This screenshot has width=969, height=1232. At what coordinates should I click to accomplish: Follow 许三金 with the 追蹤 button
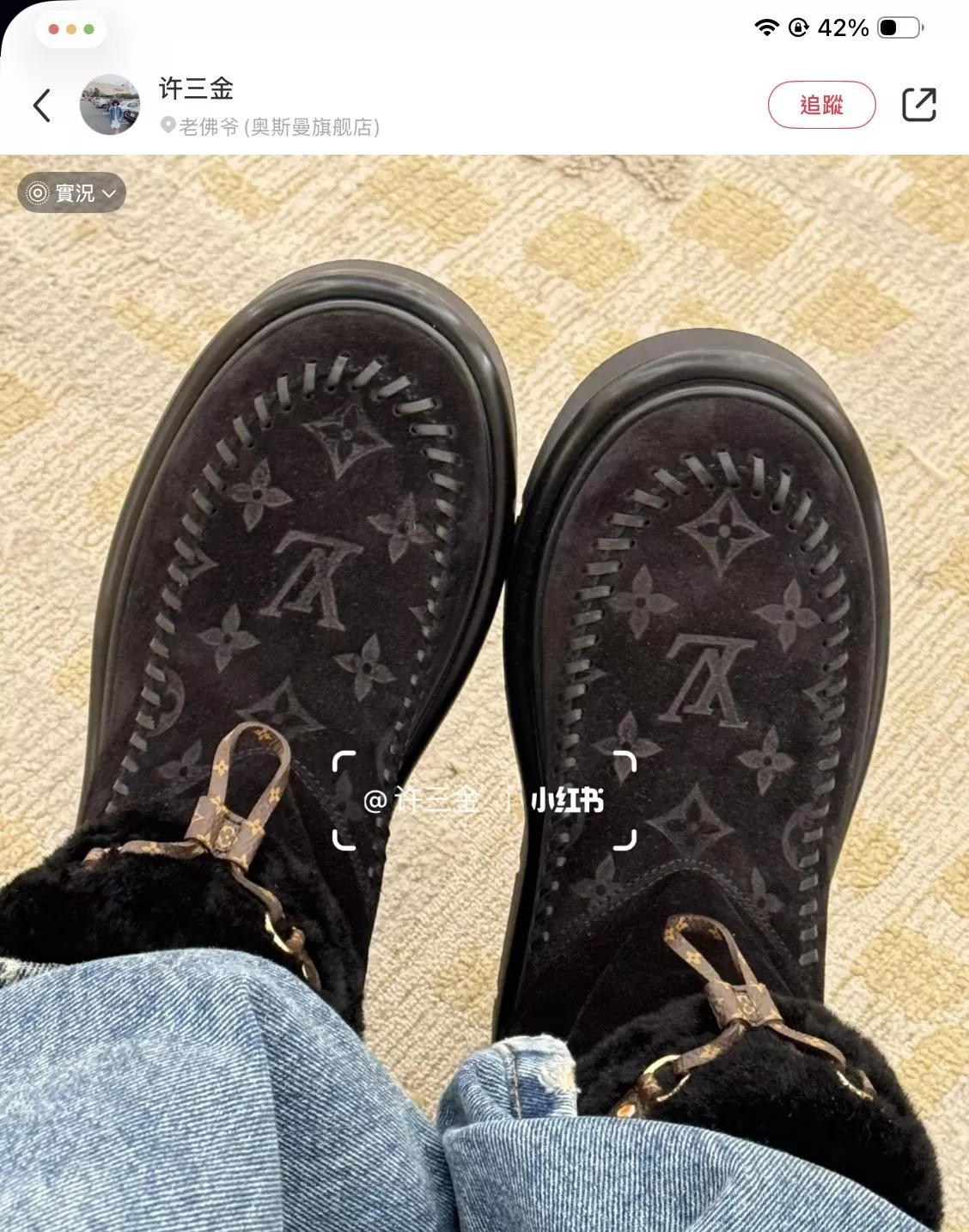point(821,105)
